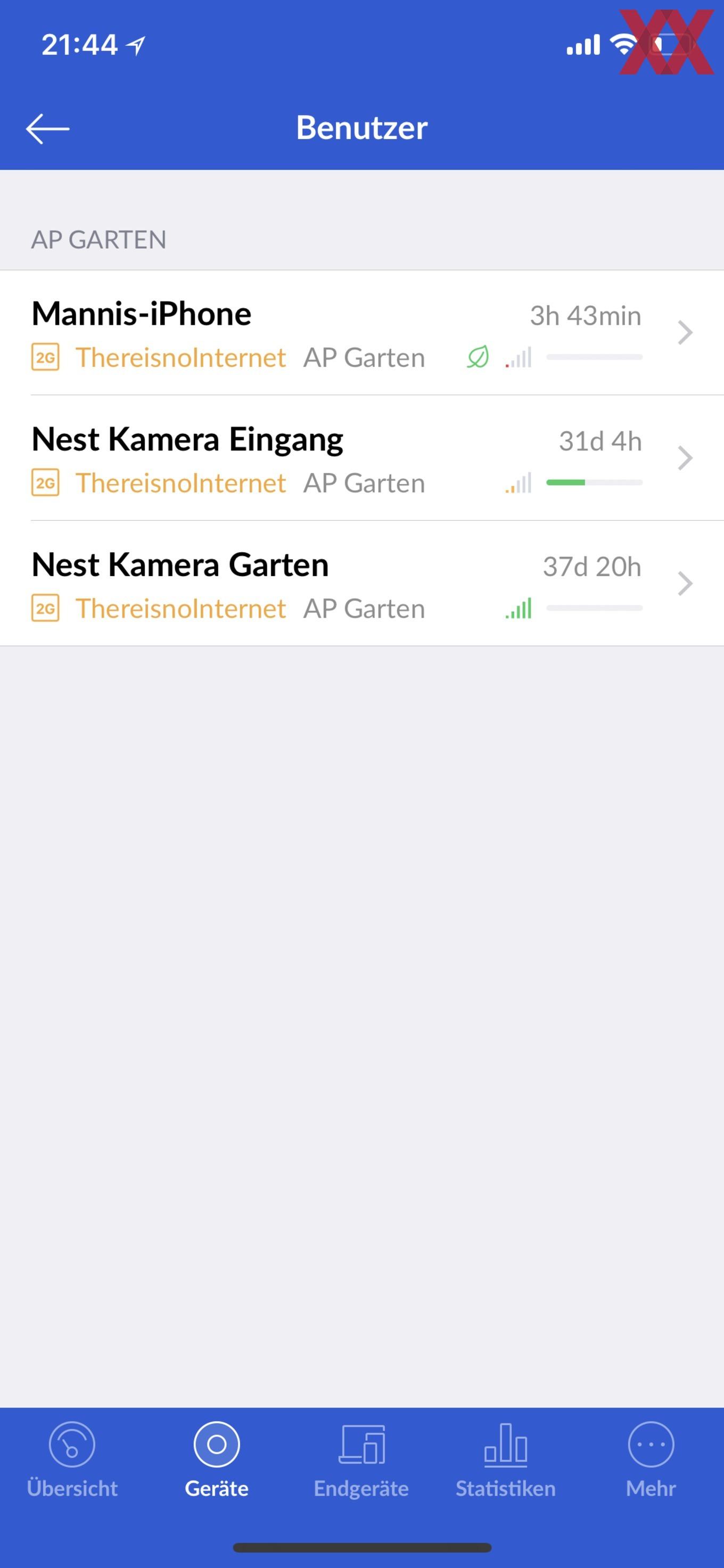The image size is (724, 1568).
Task: Open the Nest Kamera Eingang entry
Action: click(x=362, y=458)
